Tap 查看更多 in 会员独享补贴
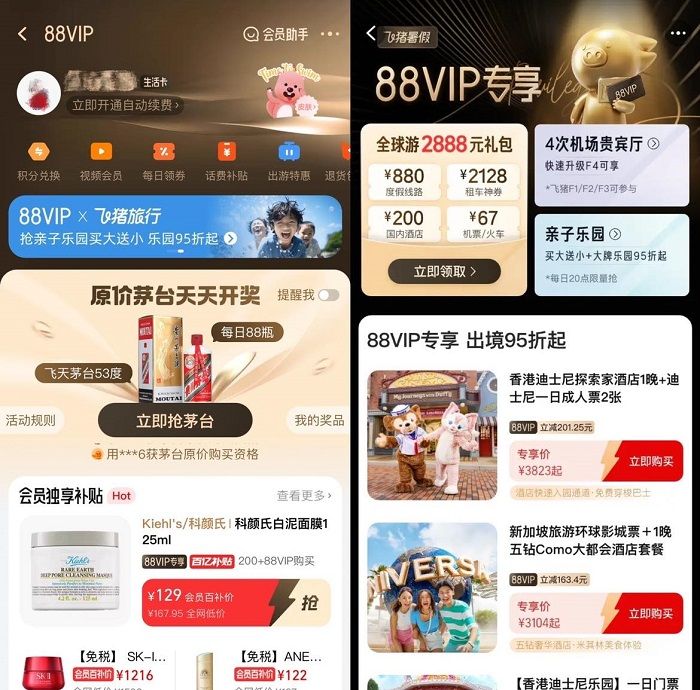700x690 pixels. pyautogui.click(x=303, y=495)
